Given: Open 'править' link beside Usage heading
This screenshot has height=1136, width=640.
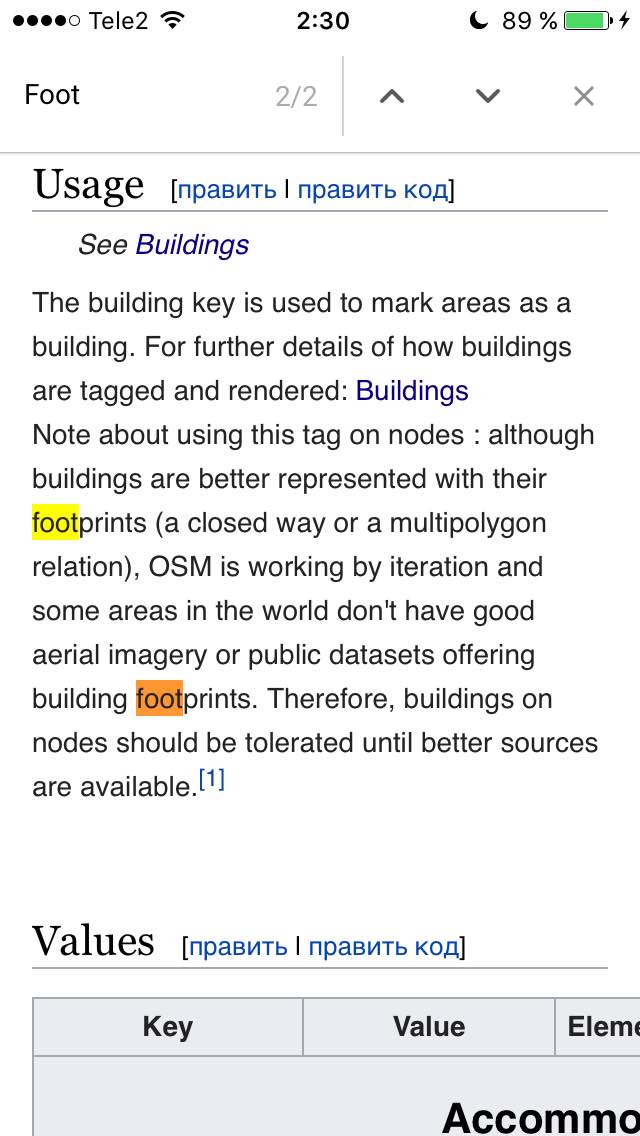Looking at the screenshot, I should point(227,191).
